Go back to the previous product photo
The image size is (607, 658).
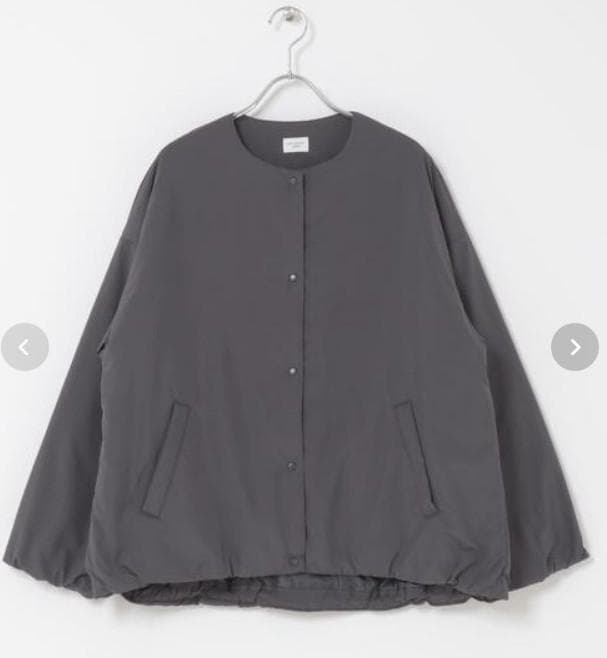pos(25,347)
